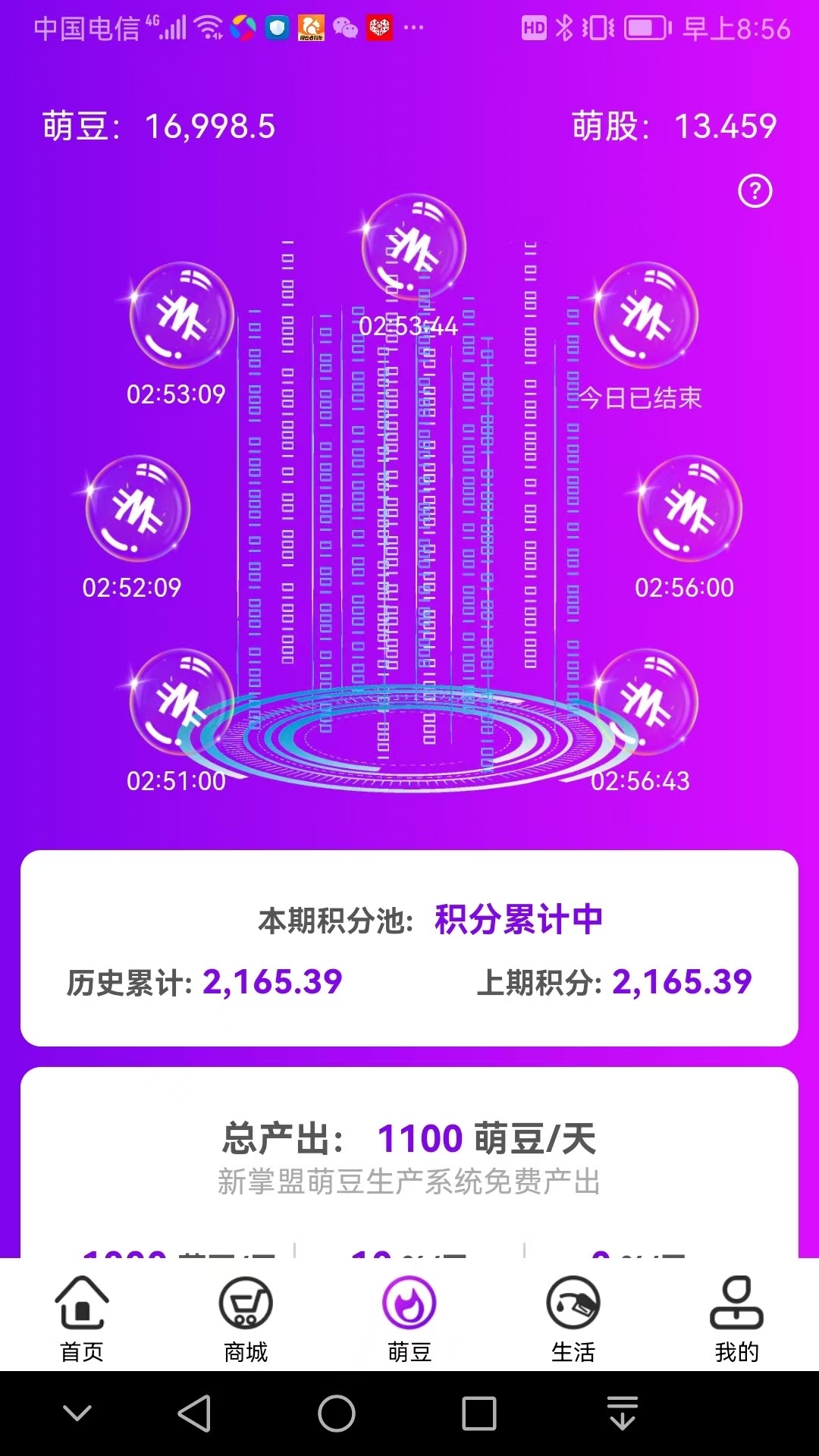The height and width of the screenshot is (1456, 819).
Task: Open 我的 profile icon in bottom bar
Action: tap(736, 1298)
